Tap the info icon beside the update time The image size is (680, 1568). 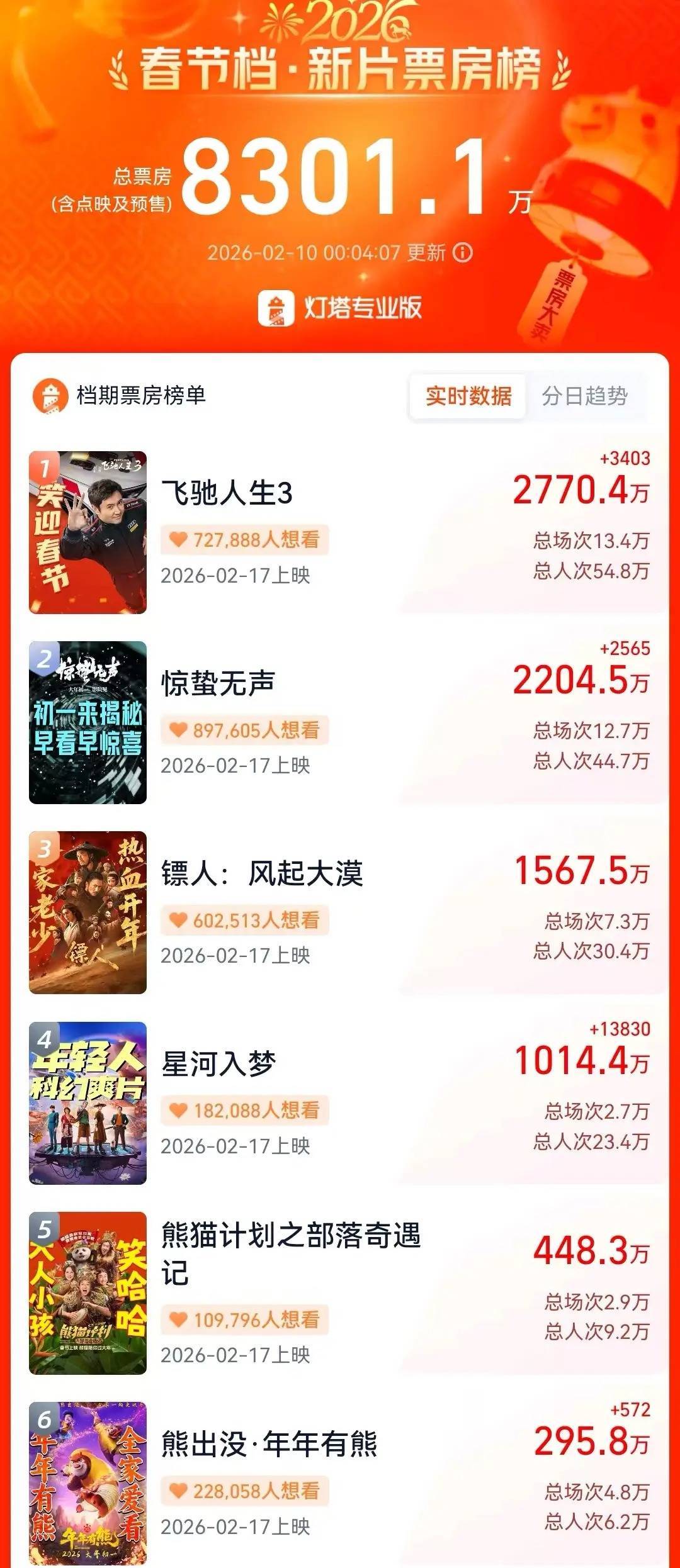click(463, 253)
